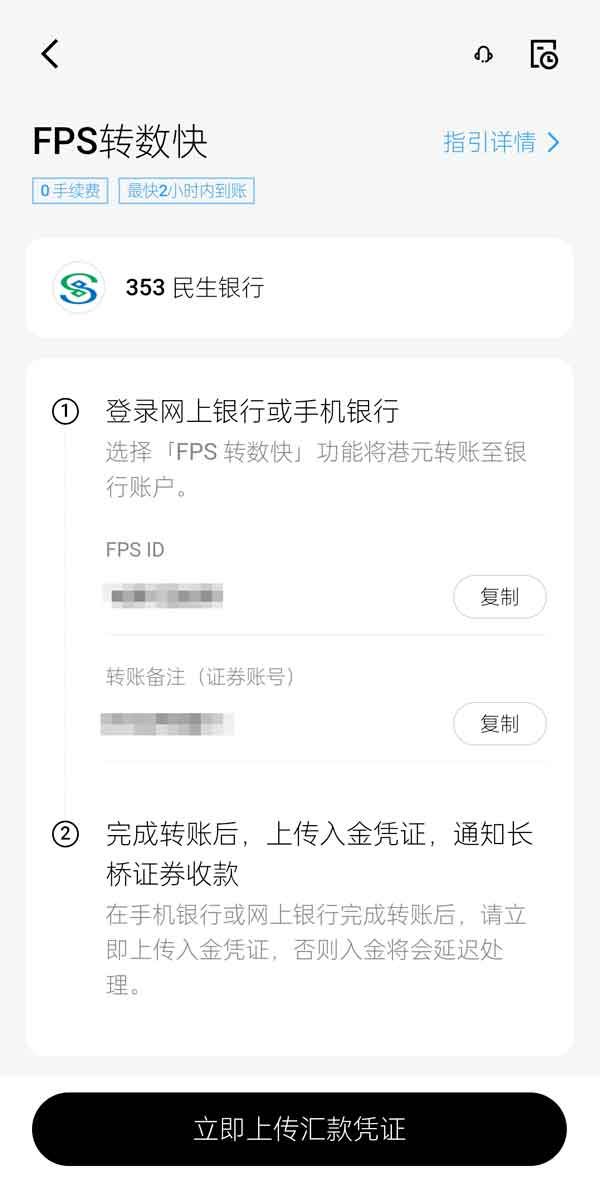This screenshot has height=1203, width=600.
Task: Open the deposit history records icon
Action: [x=544, y=55]
